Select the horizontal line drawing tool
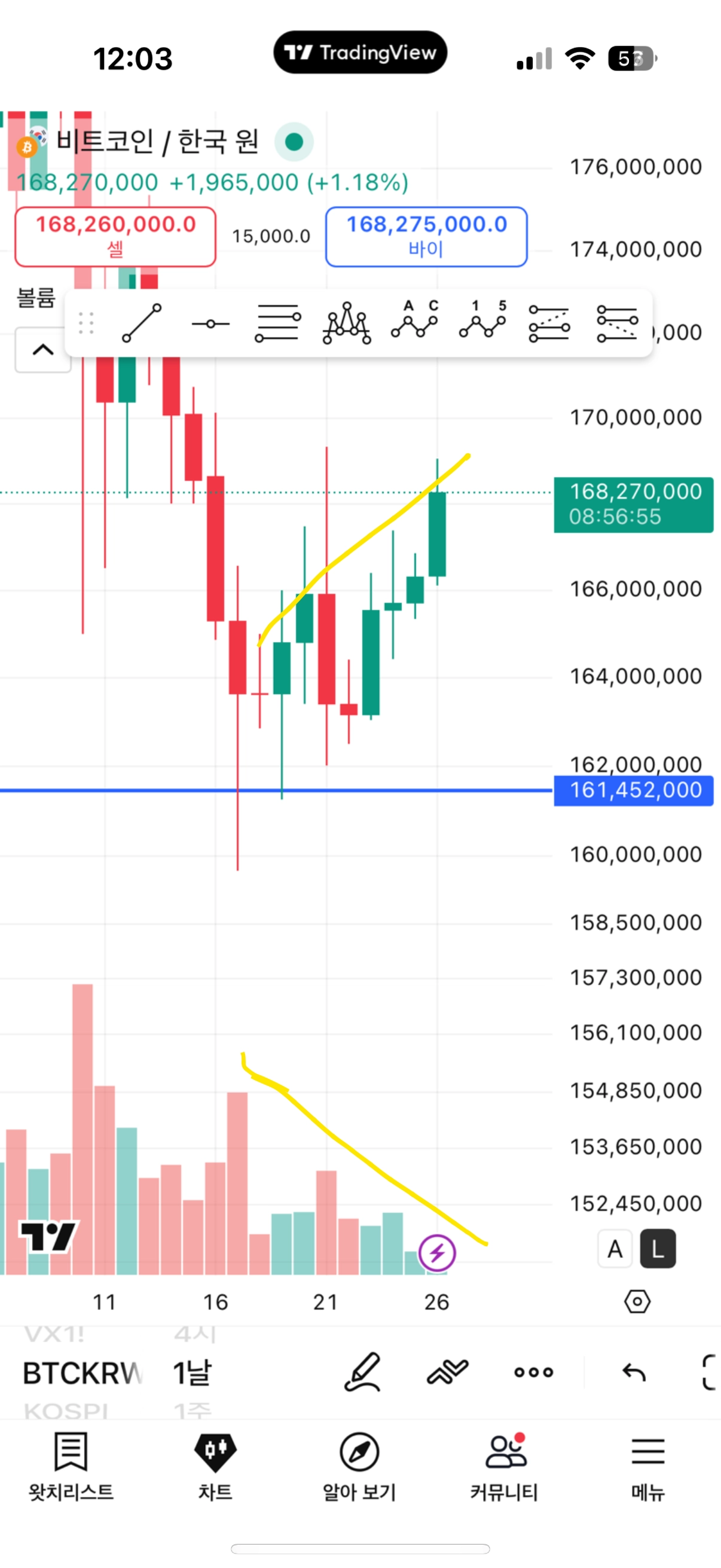Screen dimensions: 721x1568 coord(210,324)
